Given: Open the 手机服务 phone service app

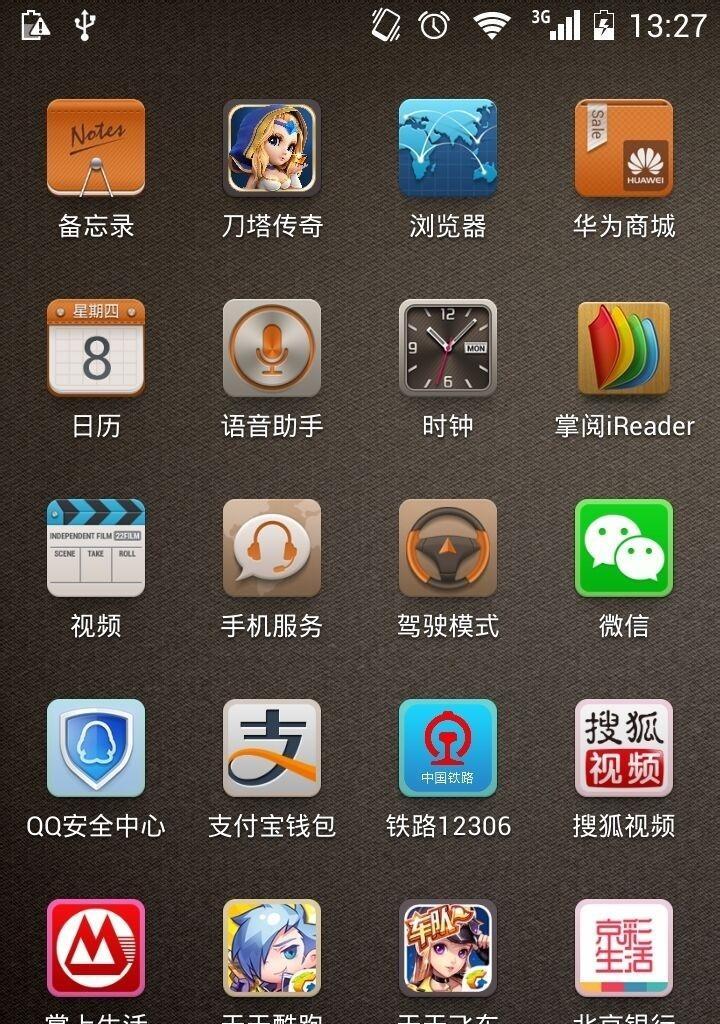Looking at the screenshot, I should click(x=272, y=548).
